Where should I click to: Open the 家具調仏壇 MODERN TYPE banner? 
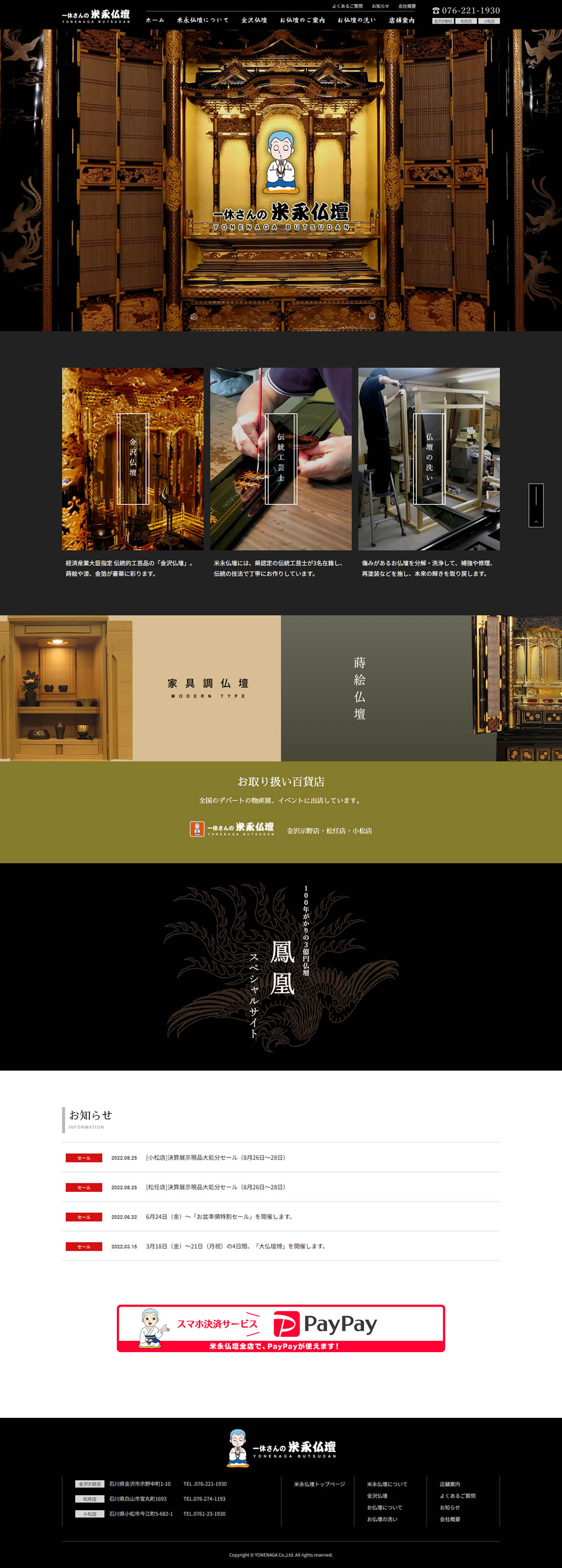[140, 688]
